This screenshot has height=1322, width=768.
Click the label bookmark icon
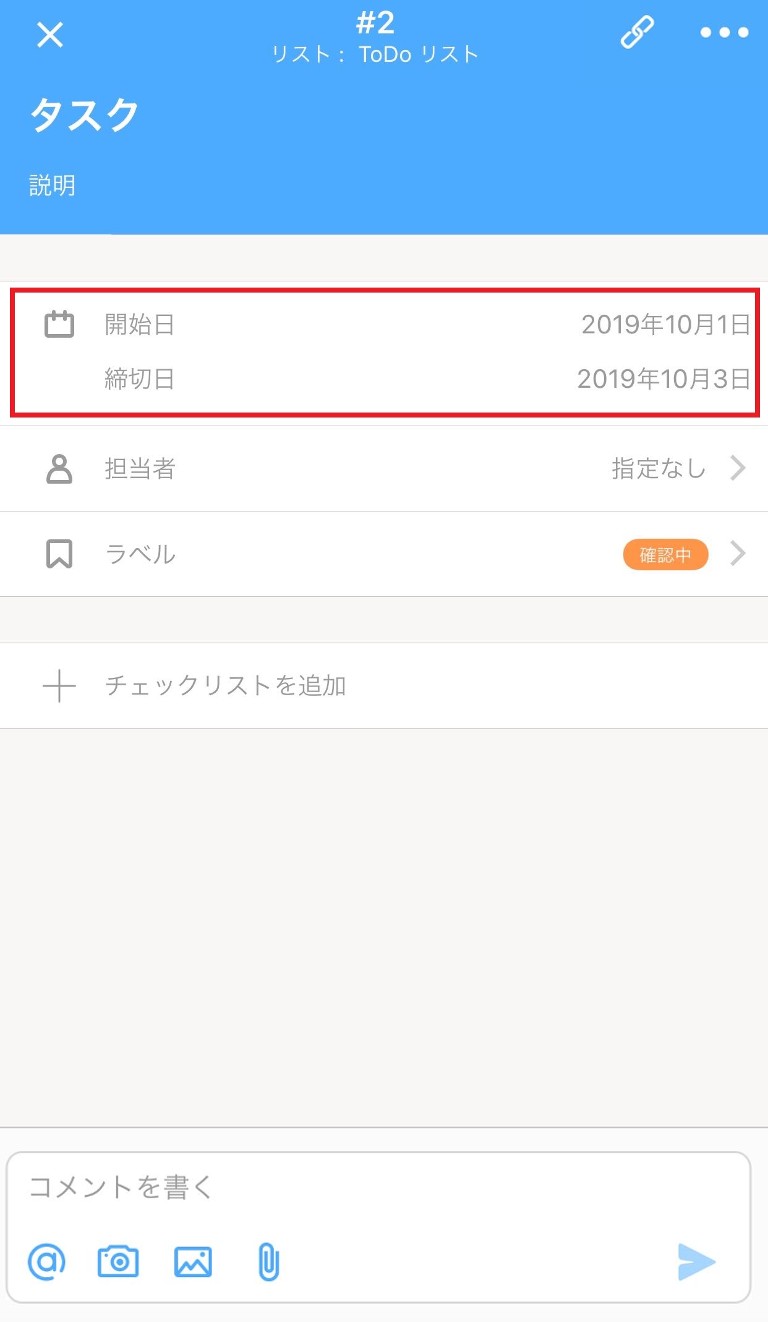[60, 554]
